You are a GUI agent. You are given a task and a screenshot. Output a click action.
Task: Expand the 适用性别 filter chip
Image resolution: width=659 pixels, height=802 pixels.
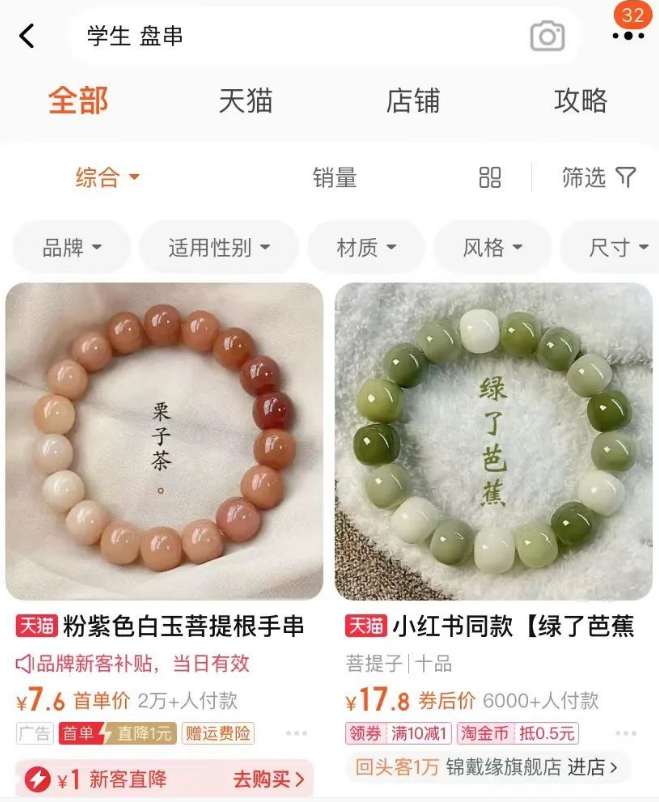[x=219, y=248]
